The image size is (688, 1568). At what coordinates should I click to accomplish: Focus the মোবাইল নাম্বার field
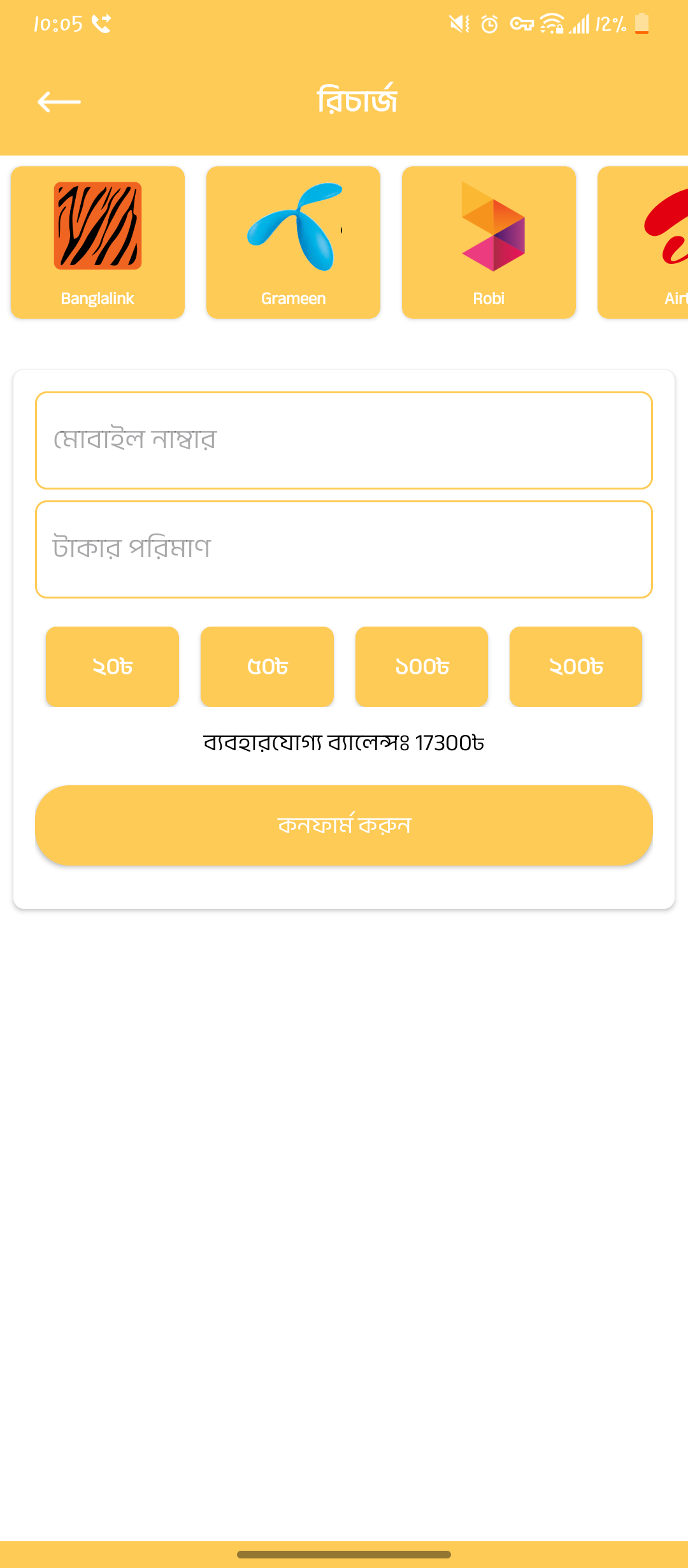(344, 440)
